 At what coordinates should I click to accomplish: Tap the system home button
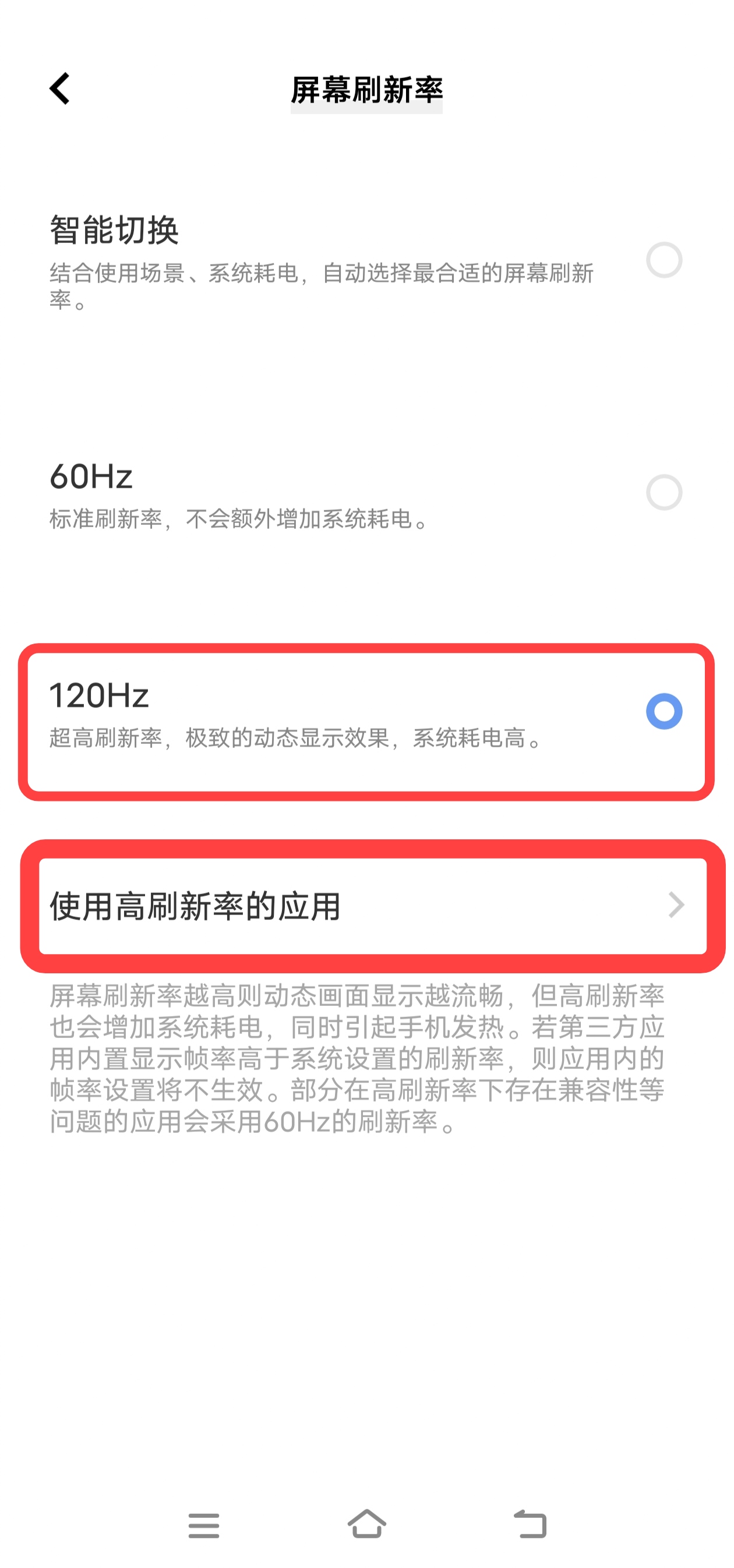pos(367,1525)
